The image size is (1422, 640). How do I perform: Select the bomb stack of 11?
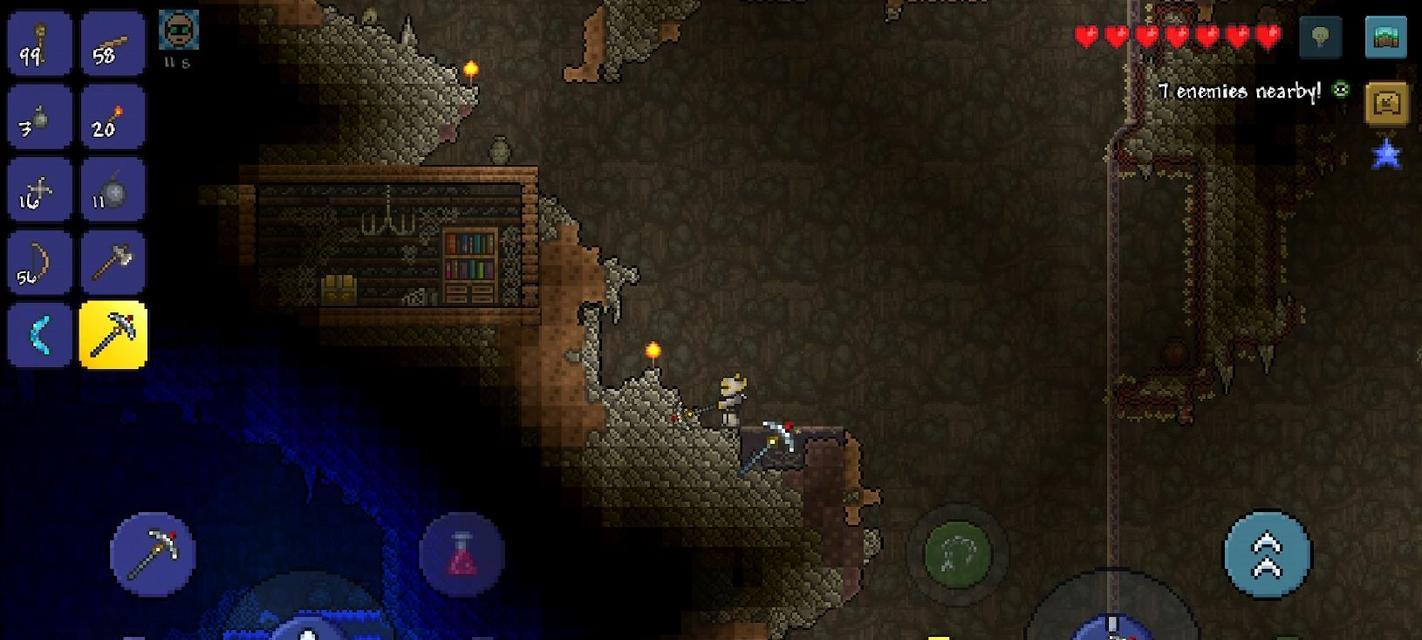coord(112,189)
